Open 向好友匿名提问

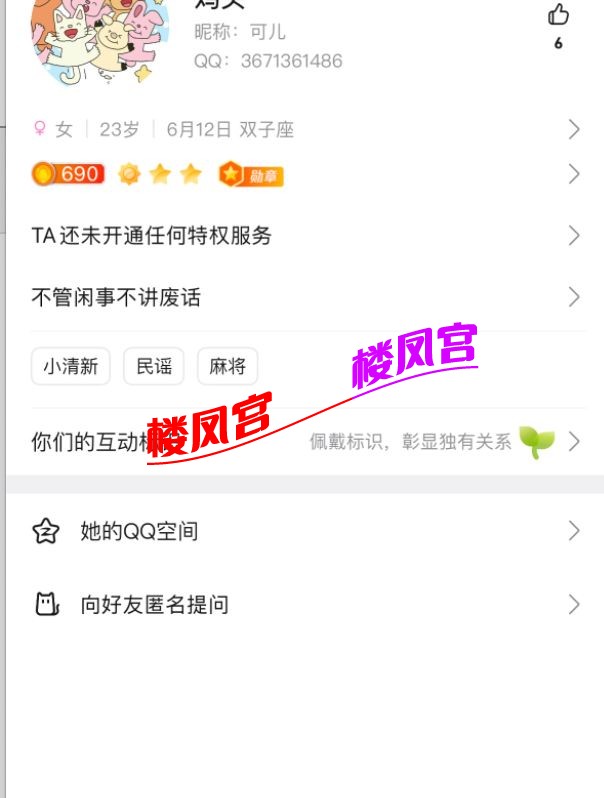tap(300, 604)
